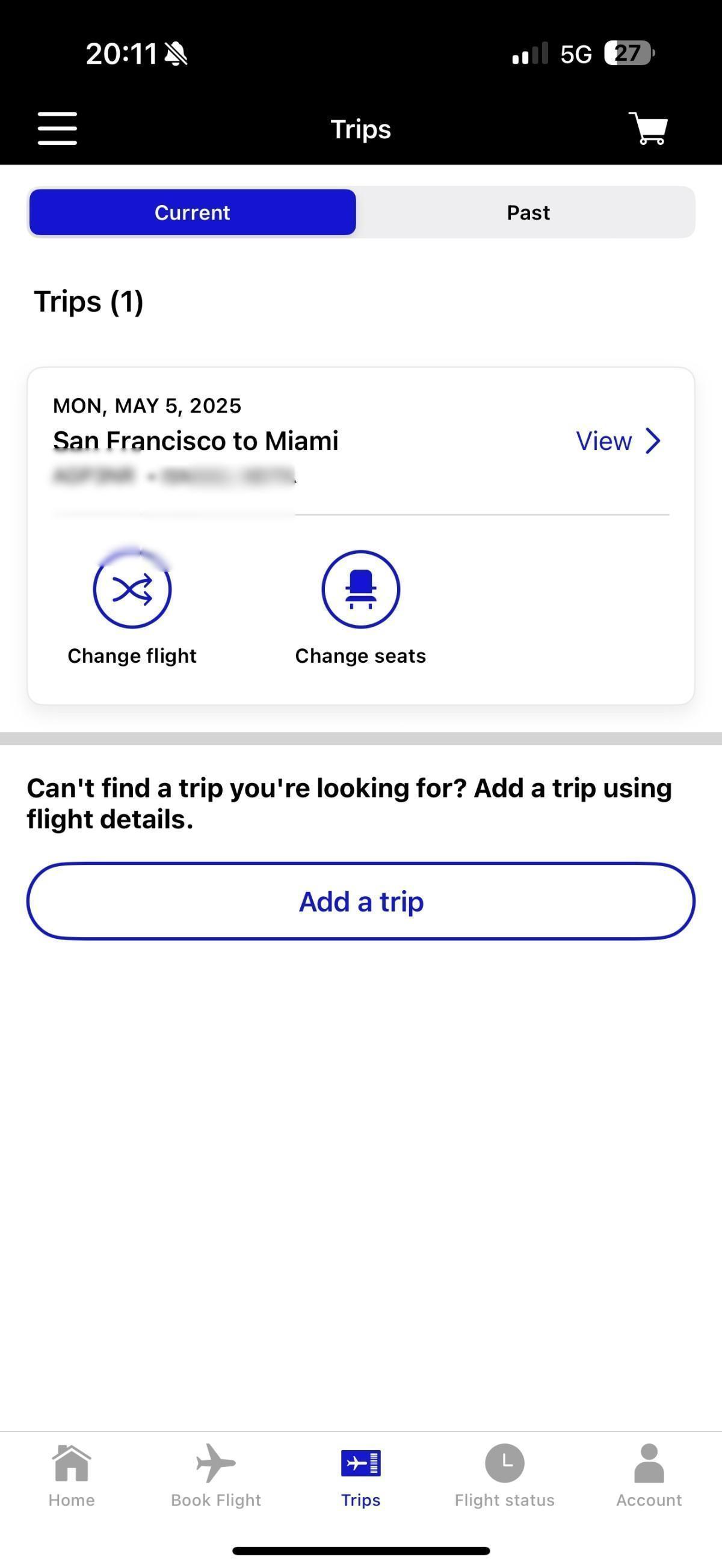Tap Change flight for the Miami trip
Image resolution: width=722 pixels, height=1568 pixels.
pyautogui.click(x=132, y=608)
